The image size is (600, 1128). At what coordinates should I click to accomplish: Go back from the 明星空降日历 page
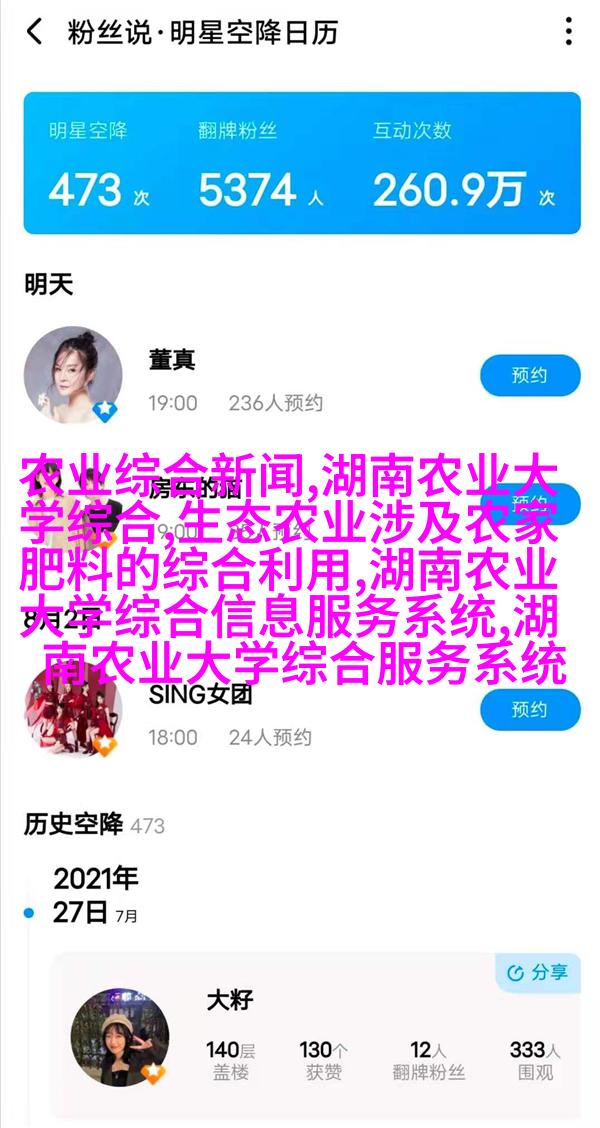(34, 32)
